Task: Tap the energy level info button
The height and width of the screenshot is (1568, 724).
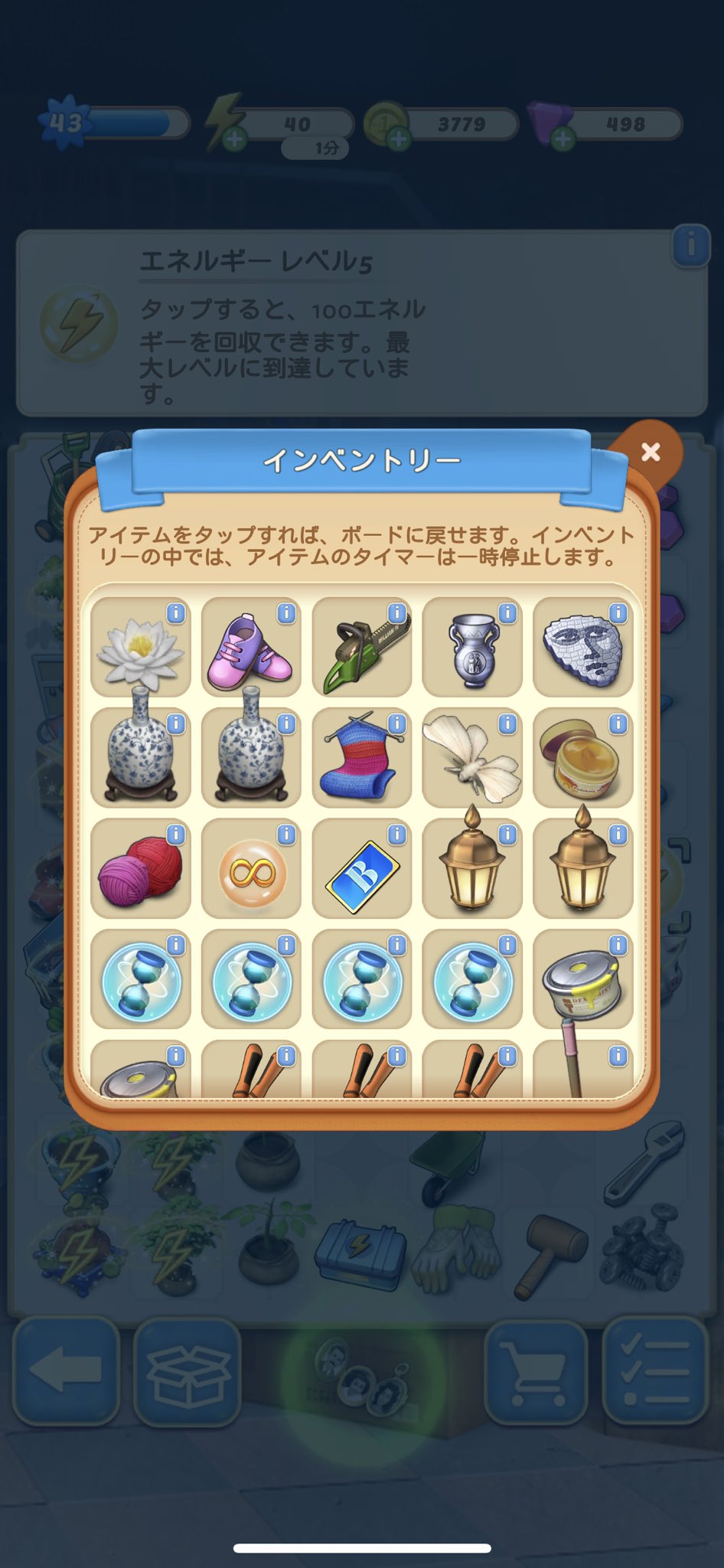Action: tap(690, 245)
